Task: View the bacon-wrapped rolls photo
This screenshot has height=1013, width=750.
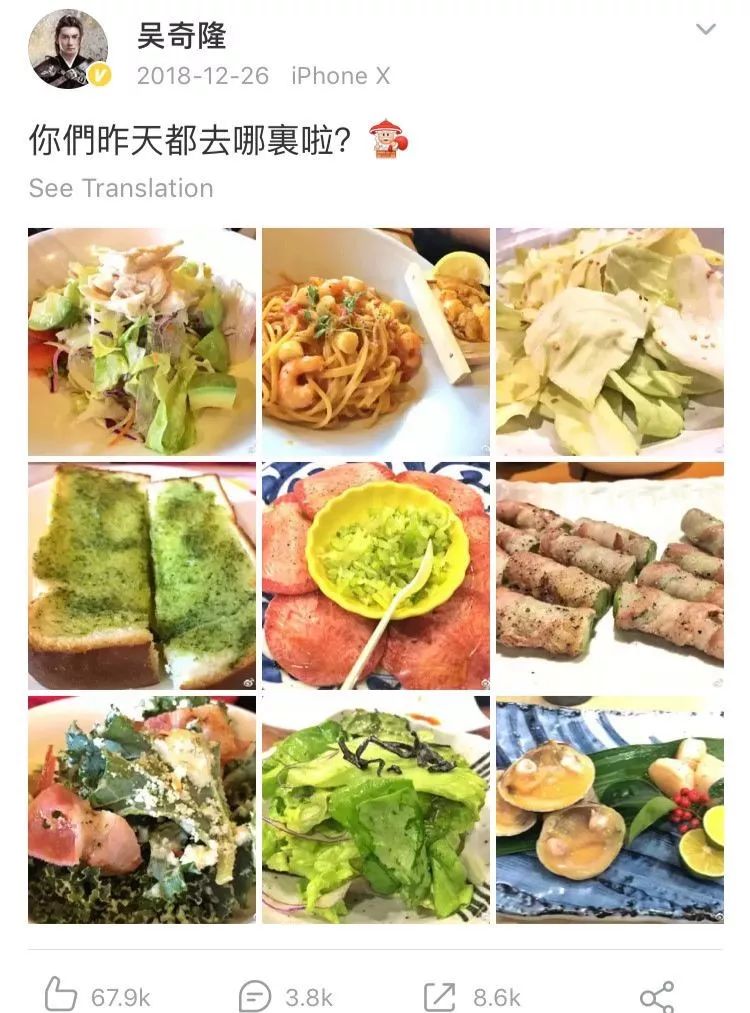Action: [x=609, y=576]
